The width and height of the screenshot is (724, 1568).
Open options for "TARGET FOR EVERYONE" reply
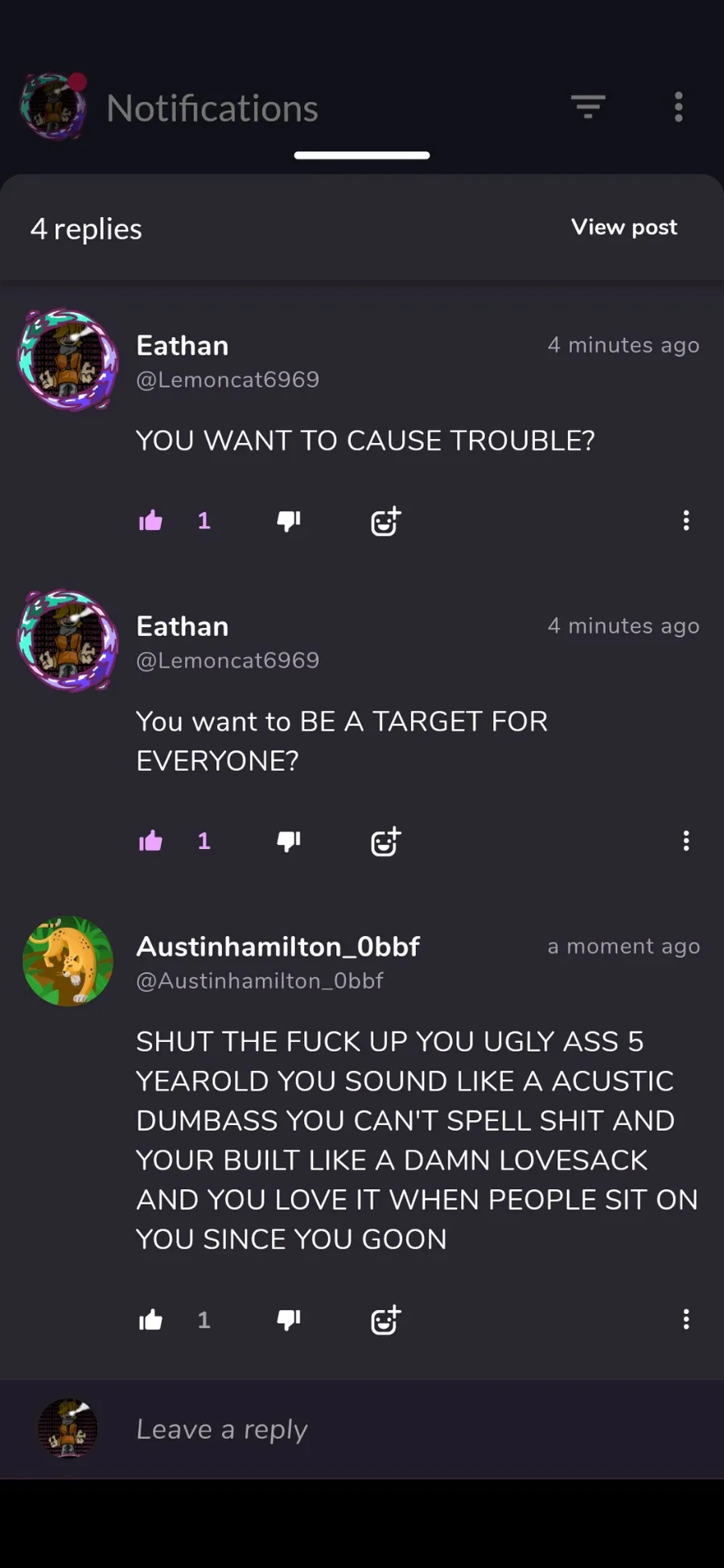(686, 841)
